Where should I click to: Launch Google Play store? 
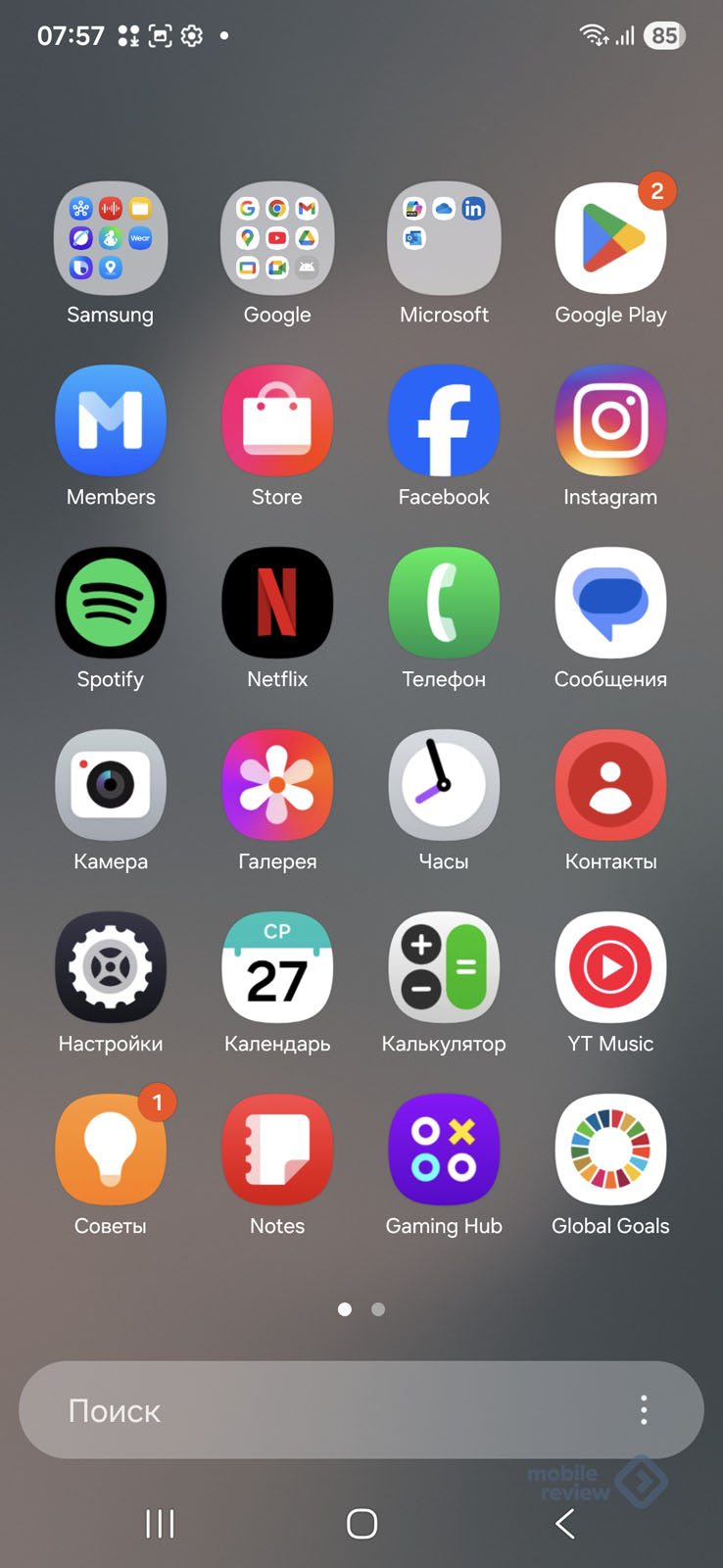tap(610, 239)
